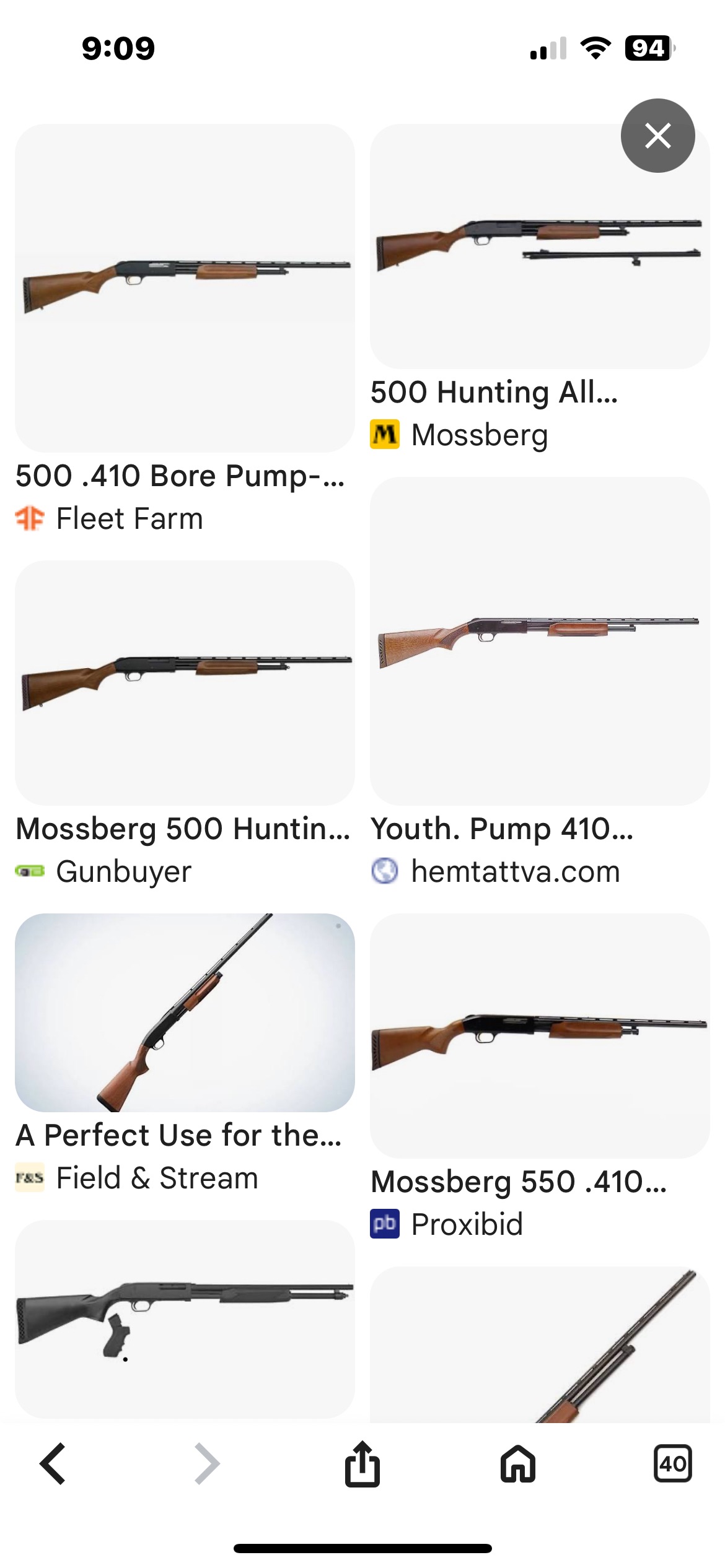Dismiss results with the circular X button
This screenshot has height=1568, width=725.
click(659, 137)
